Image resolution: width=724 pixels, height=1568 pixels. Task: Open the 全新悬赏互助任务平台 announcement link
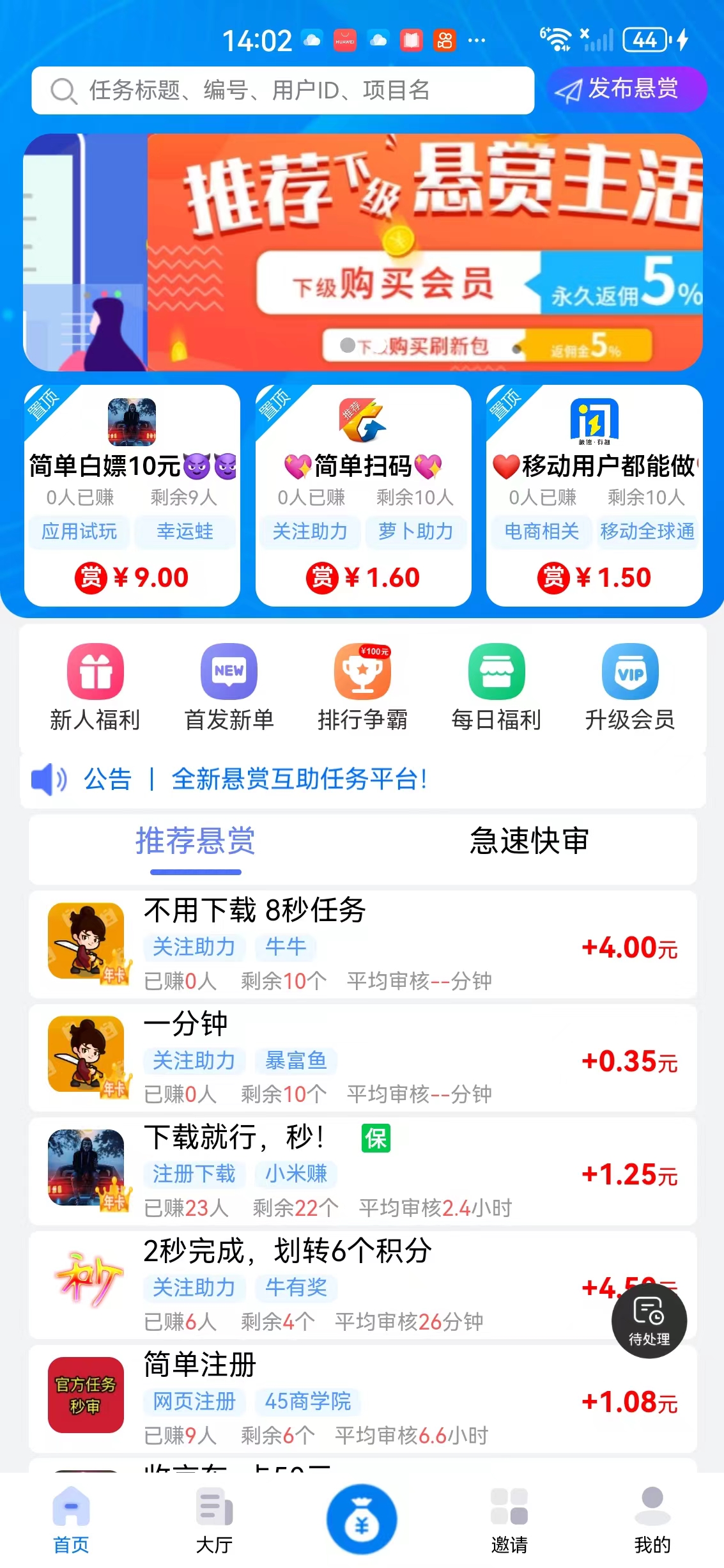click(299, 779)
